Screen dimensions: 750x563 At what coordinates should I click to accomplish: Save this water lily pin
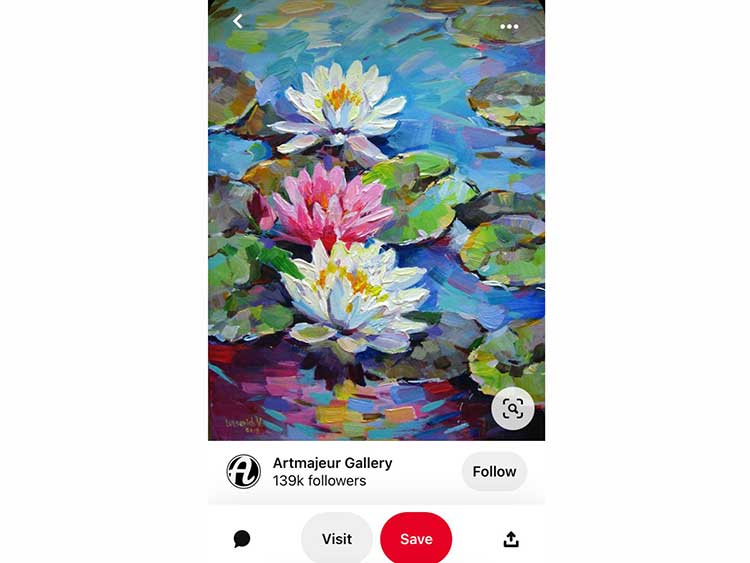[x=416, y=539]
